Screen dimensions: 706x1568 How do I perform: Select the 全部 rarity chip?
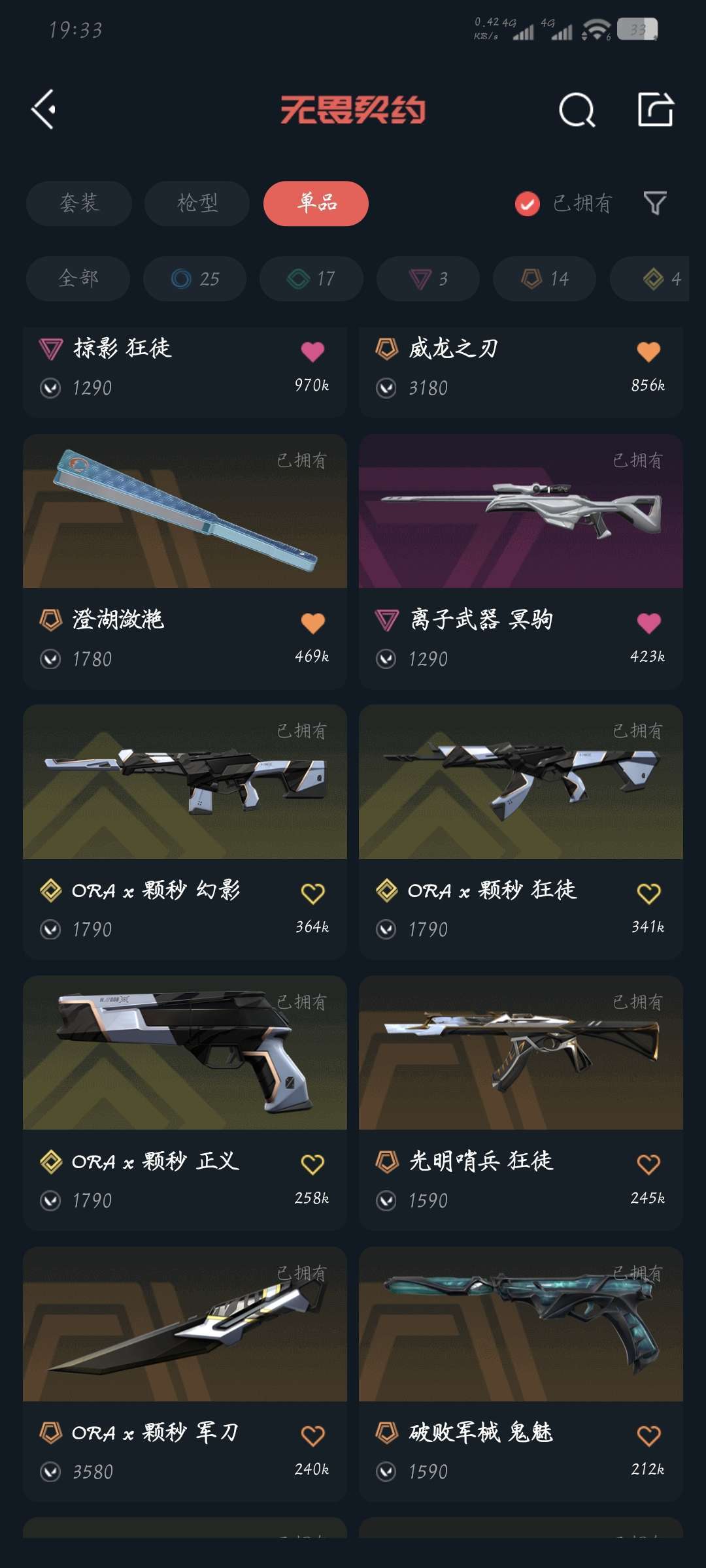coord(78,278)
